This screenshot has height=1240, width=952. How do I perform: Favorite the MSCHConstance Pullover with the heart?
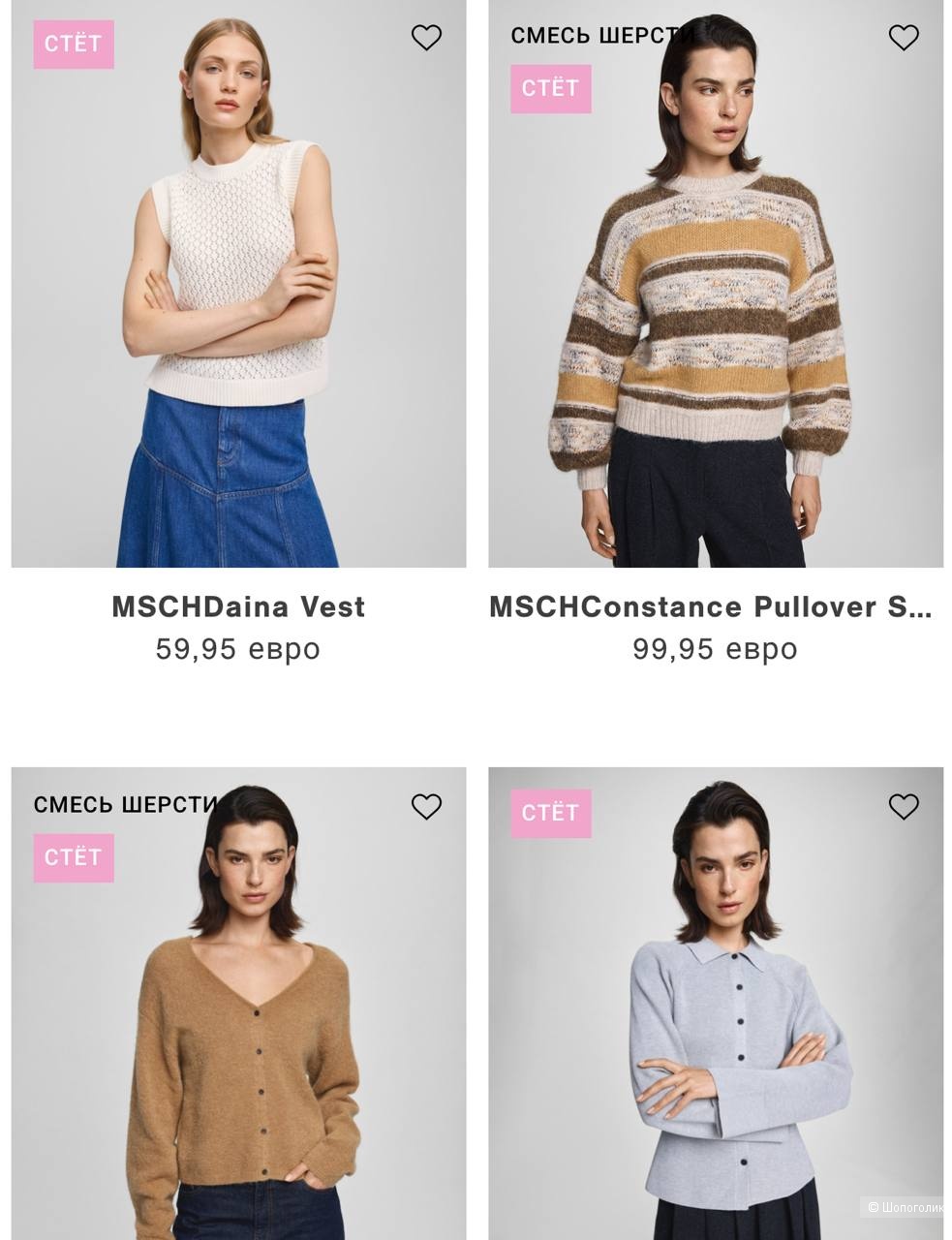[x=903, y=38]
